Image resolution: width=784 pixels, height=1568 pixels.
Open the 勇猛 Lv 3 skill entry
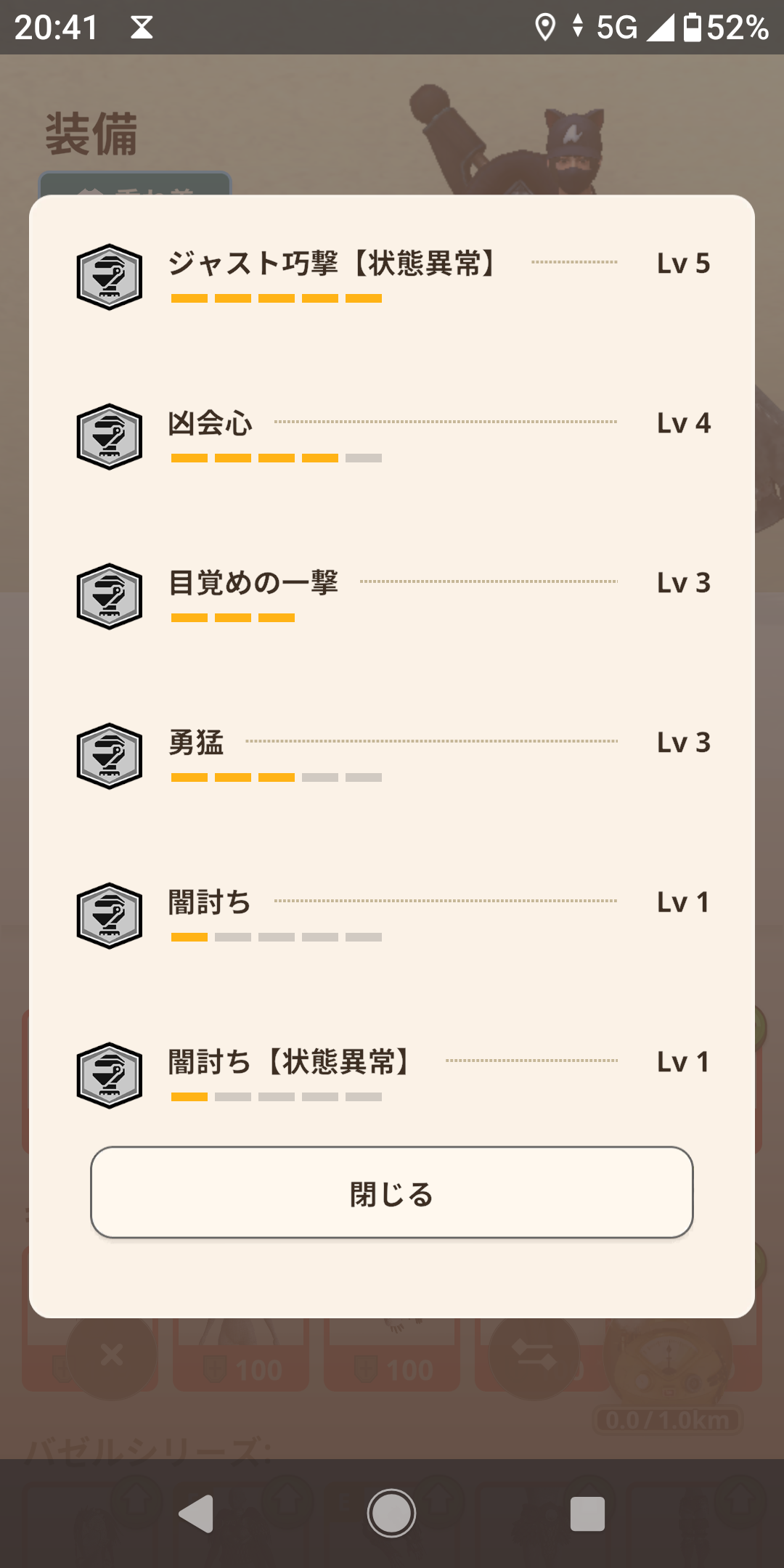coord(392,756)
